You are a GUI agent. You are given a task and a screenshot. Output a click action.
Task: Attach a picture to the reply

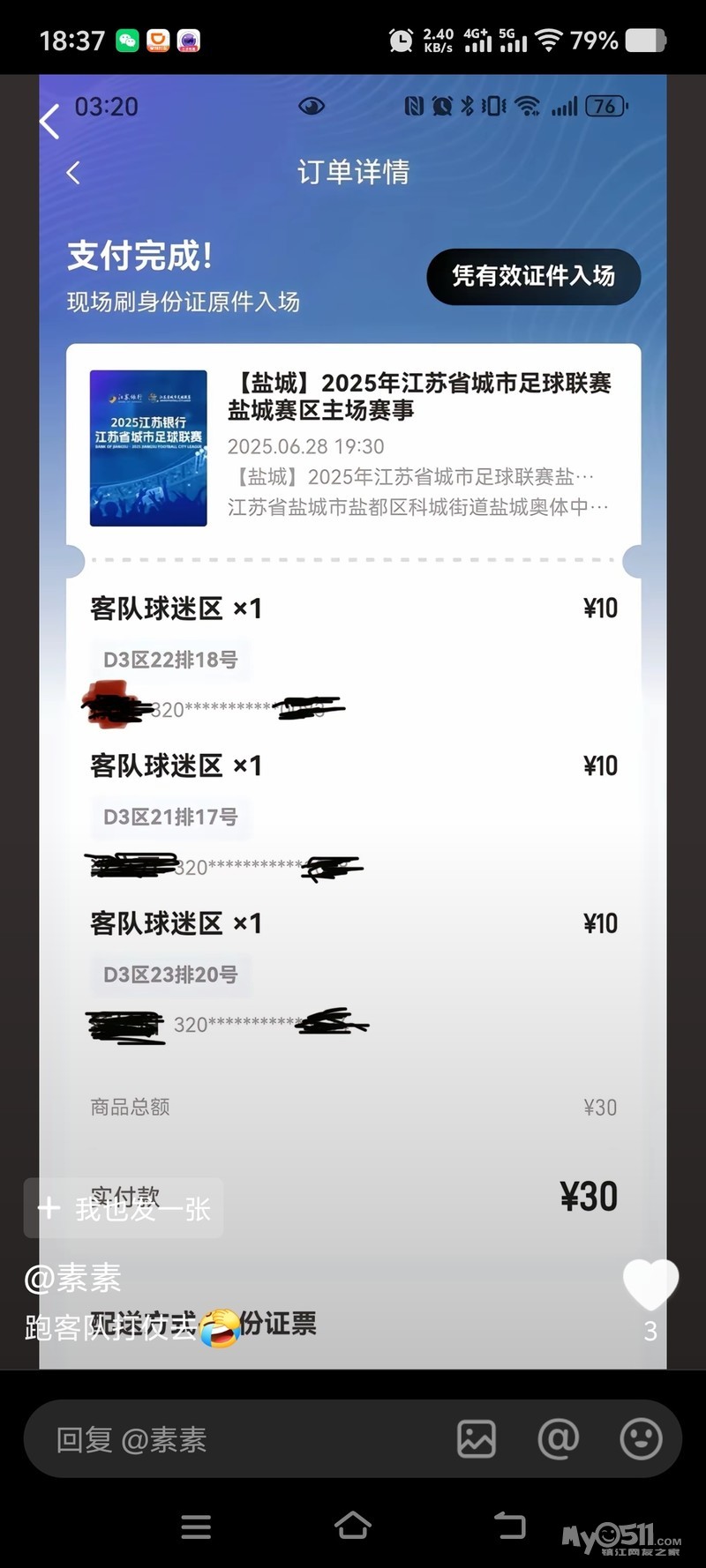pyautogui.click(x=477, y=1439)
